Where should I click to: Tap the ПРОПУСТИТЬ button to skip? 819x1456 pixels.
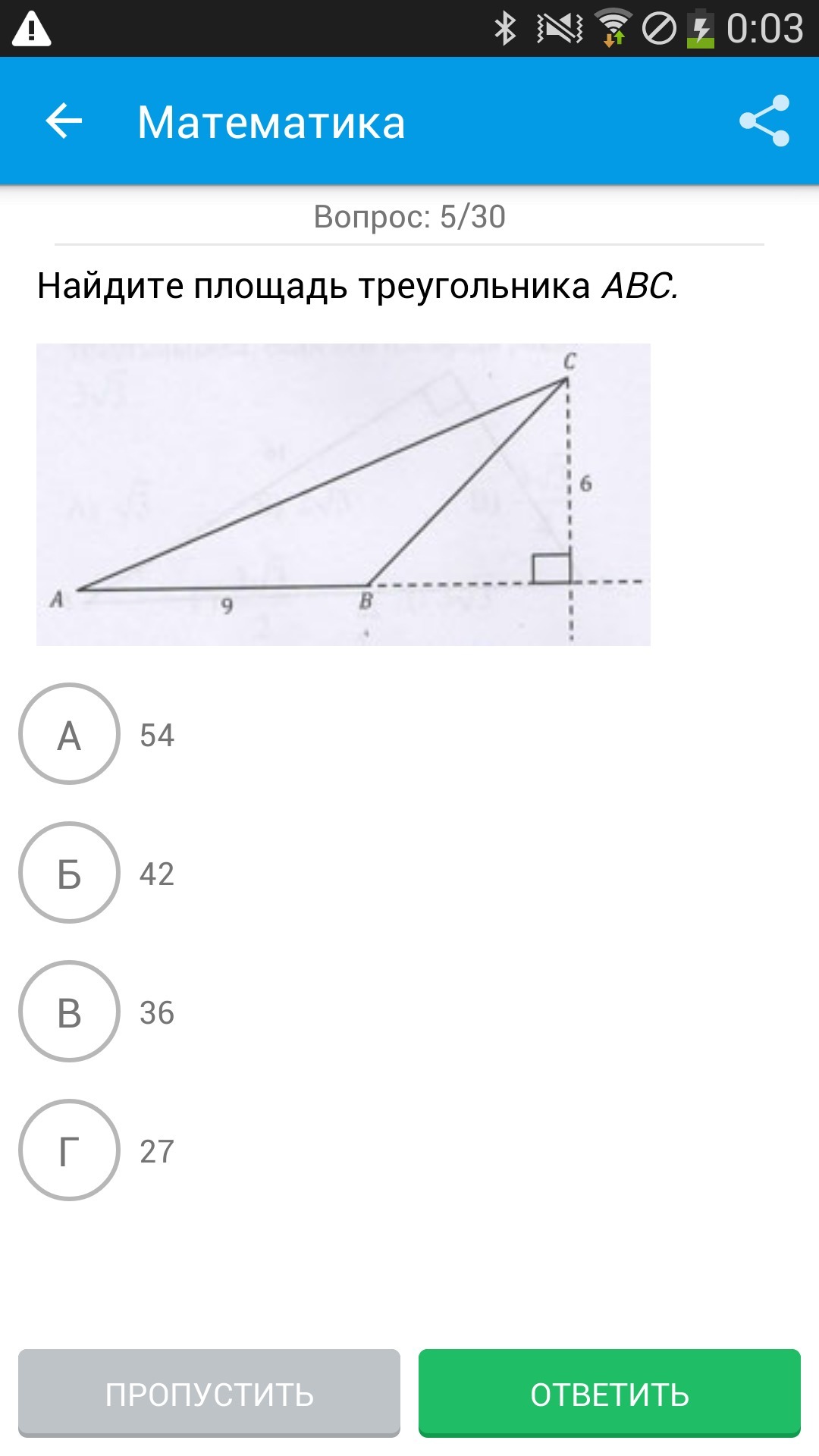point(209,1393)
